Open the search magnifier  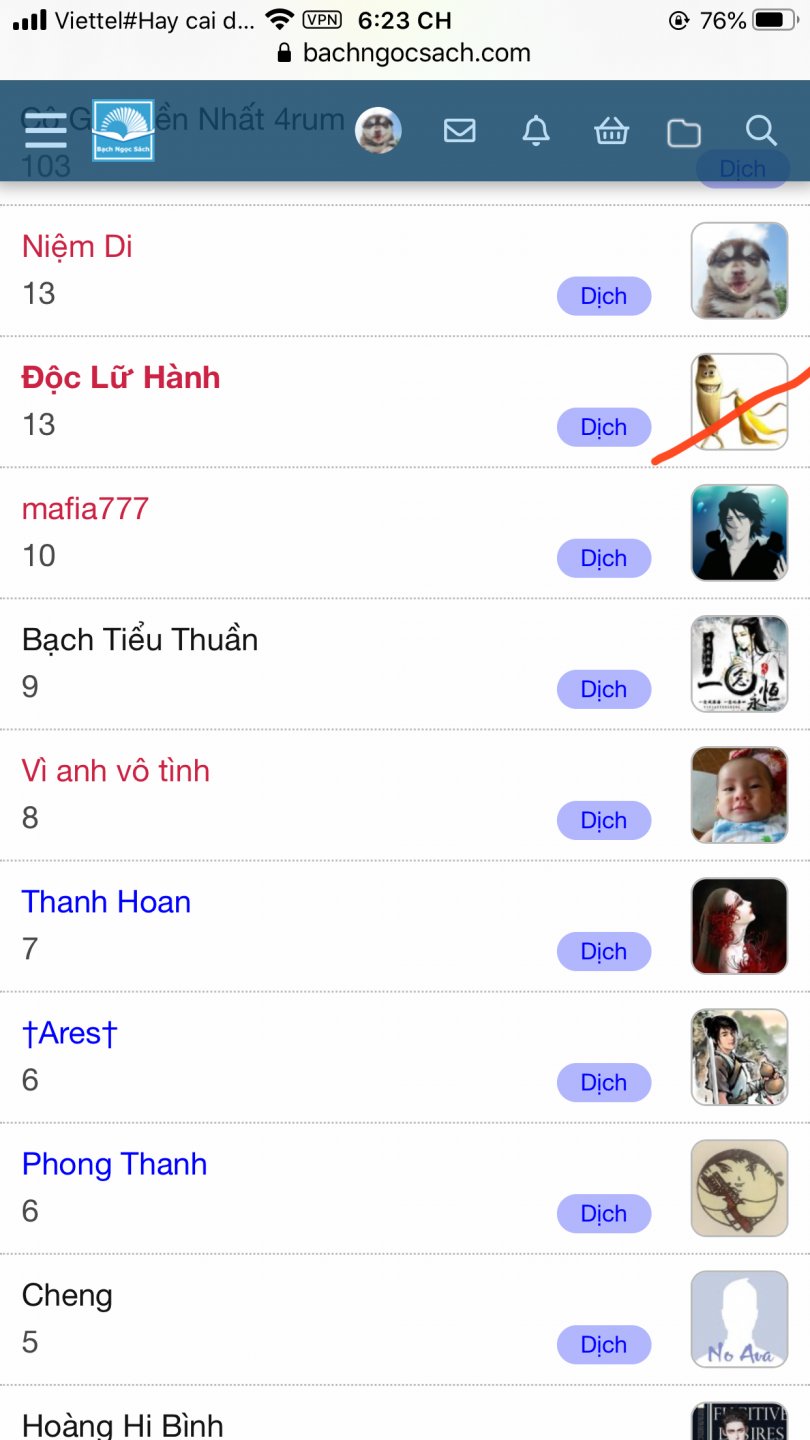(x=761, y=131)
